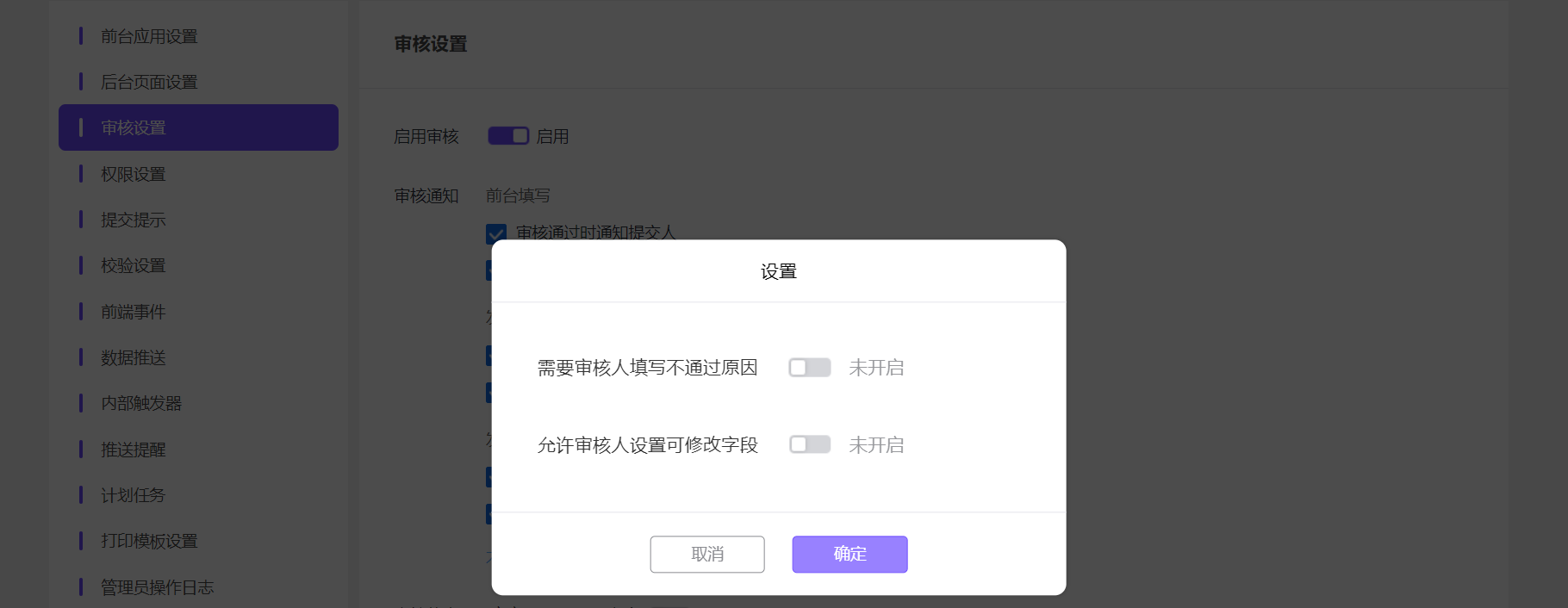Turn on 允许审核人设置可修改字段 switch
1568x608 pixels.
tap(809, 444)
